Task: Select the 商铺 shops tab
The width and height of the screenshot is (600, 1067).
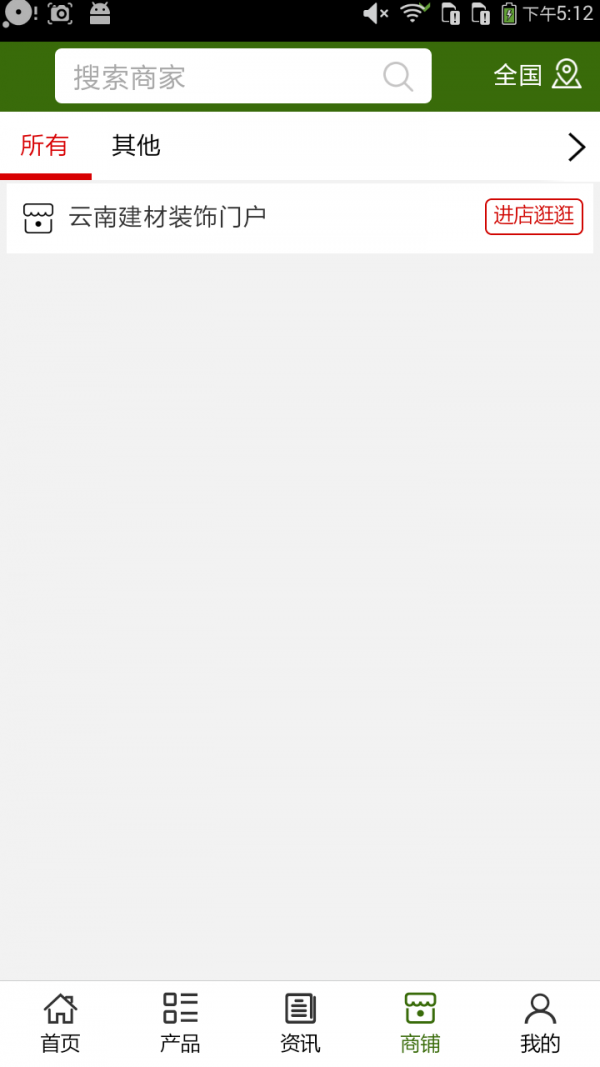Action: (420, 1023)
